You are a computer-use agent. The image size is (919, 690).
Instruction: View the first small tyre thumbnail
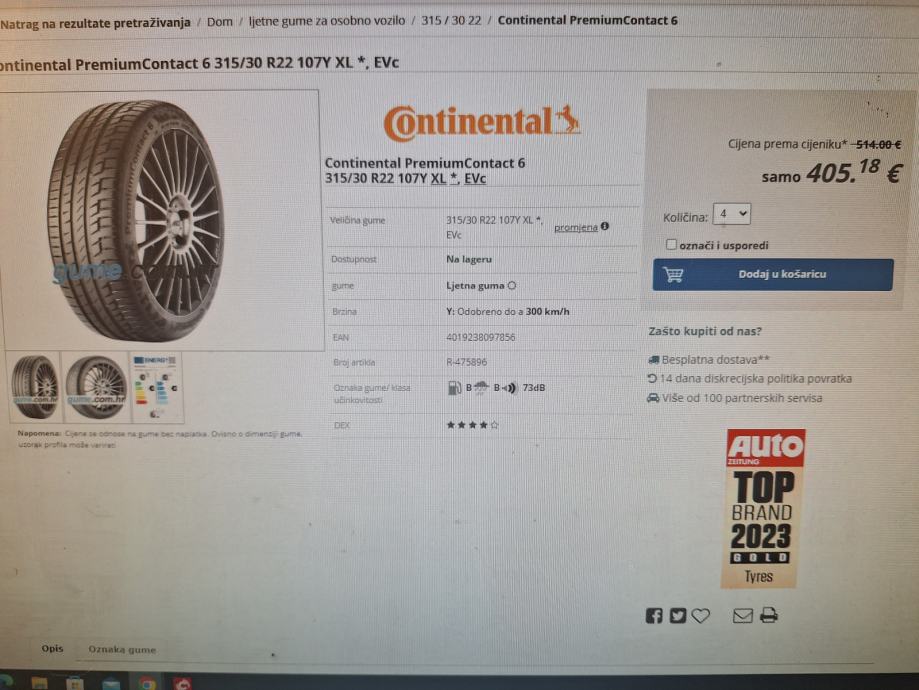(35, 385)
